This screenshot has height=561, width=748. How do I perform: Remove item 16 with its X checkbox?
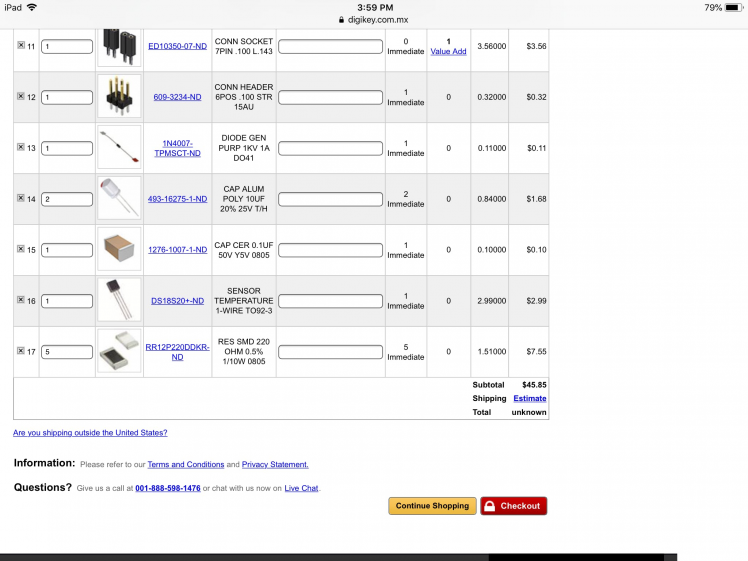pyautogui.click(x=20, y=300)
